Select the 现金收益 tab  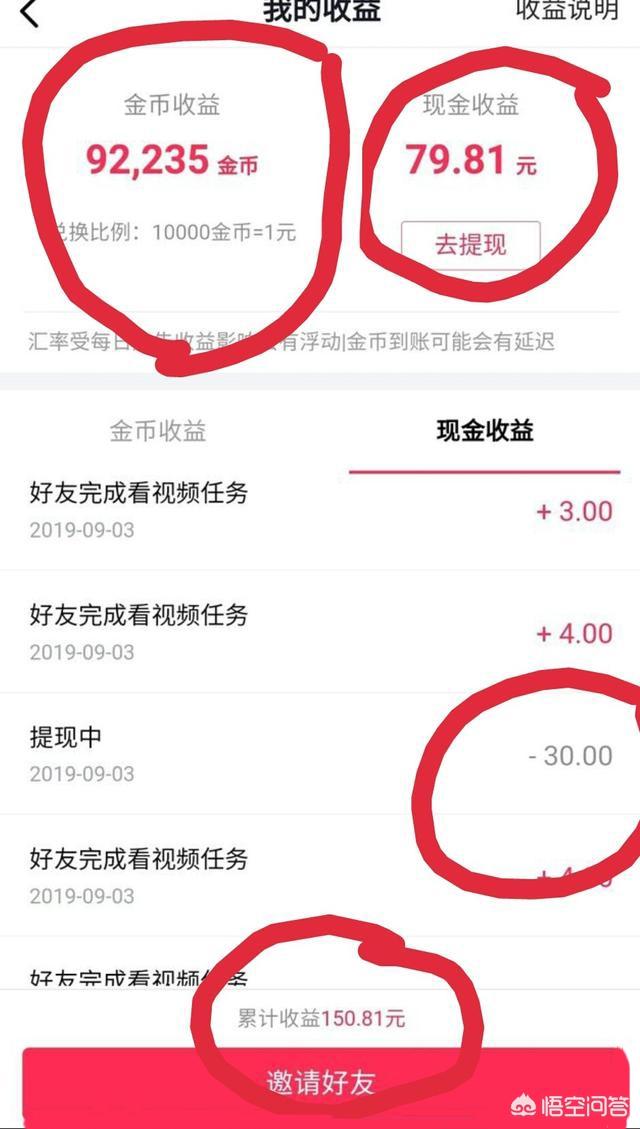coord(485,431)
